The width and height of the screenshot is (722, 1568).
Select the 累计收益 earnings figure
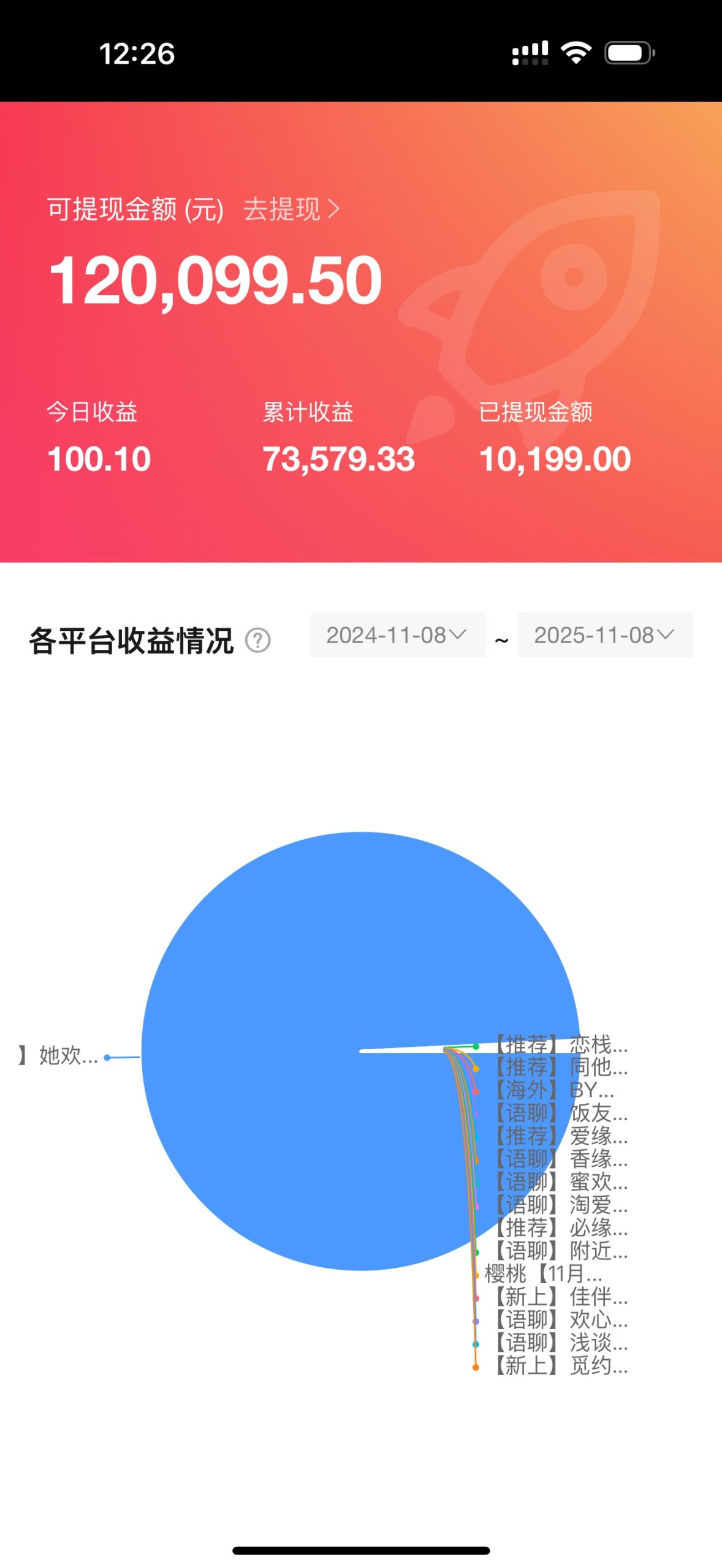338,458
